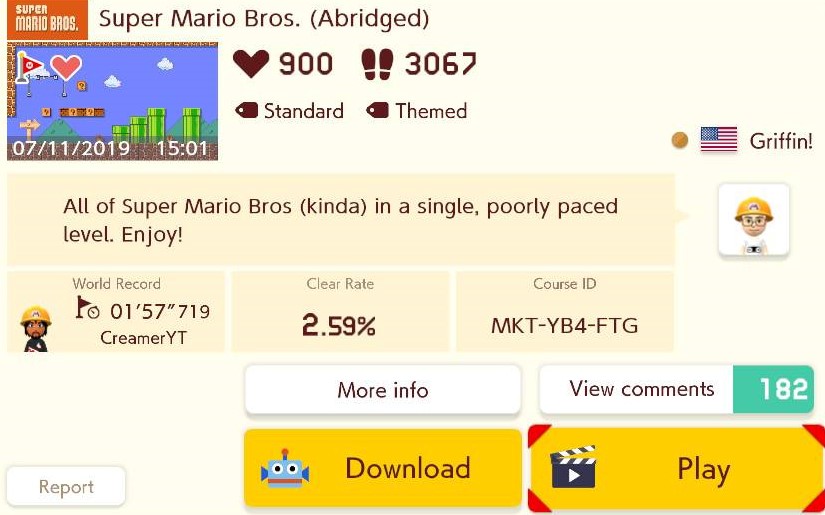Report this course

pos(66,487)
